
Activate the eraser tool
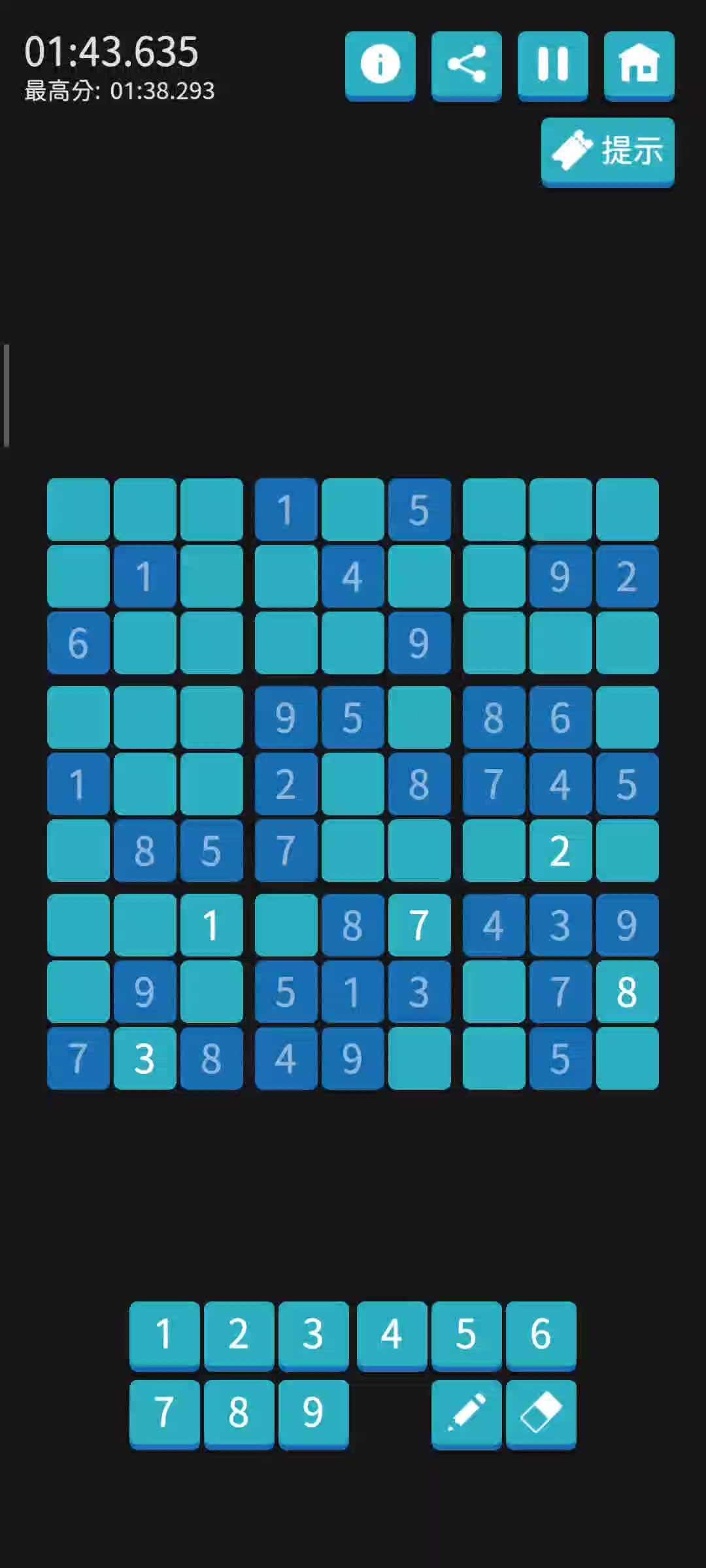[x=541, y=1414]
